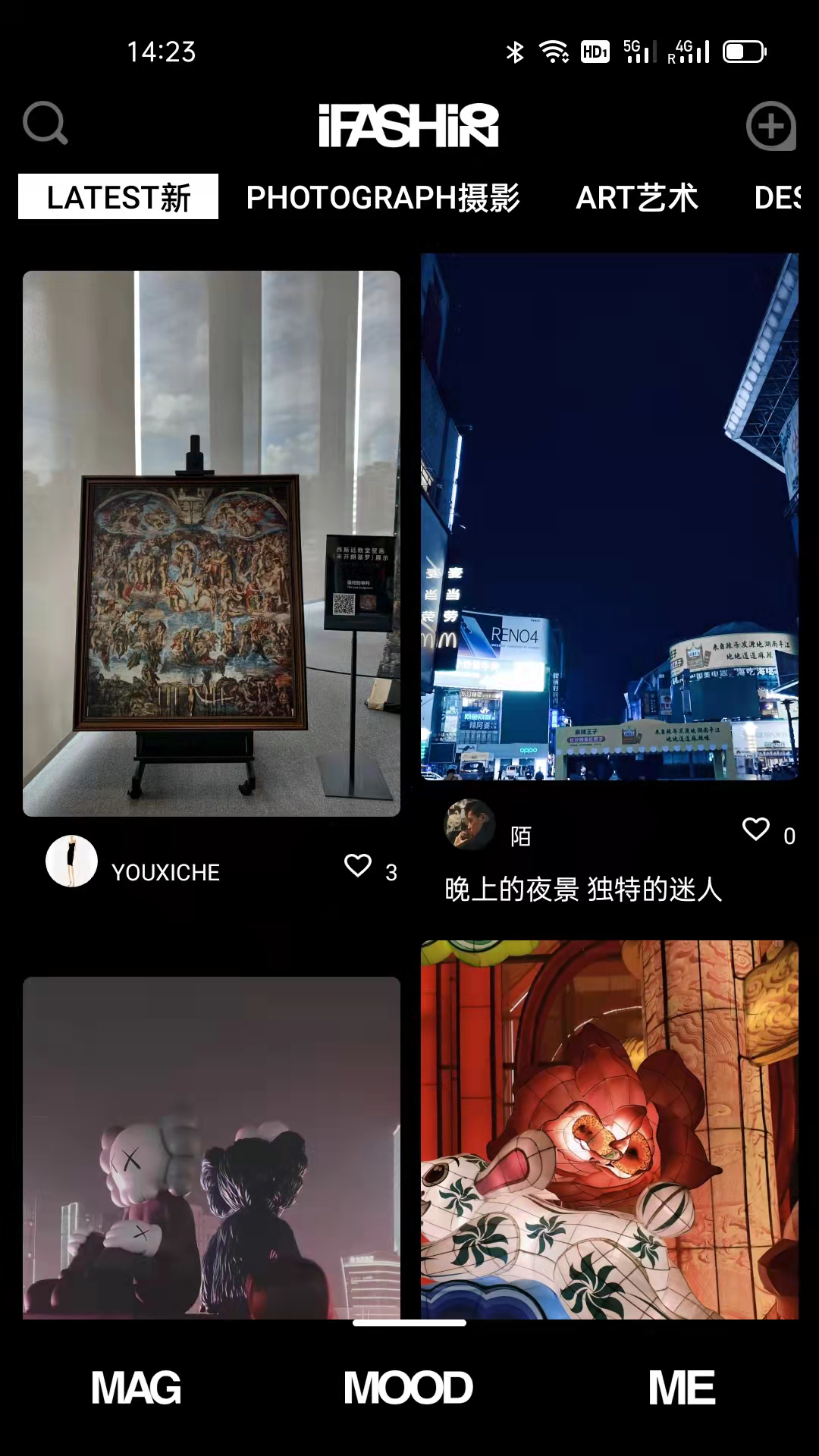Open the search function
Viewport: 819px width, 1456px height.
click(45, 124)
